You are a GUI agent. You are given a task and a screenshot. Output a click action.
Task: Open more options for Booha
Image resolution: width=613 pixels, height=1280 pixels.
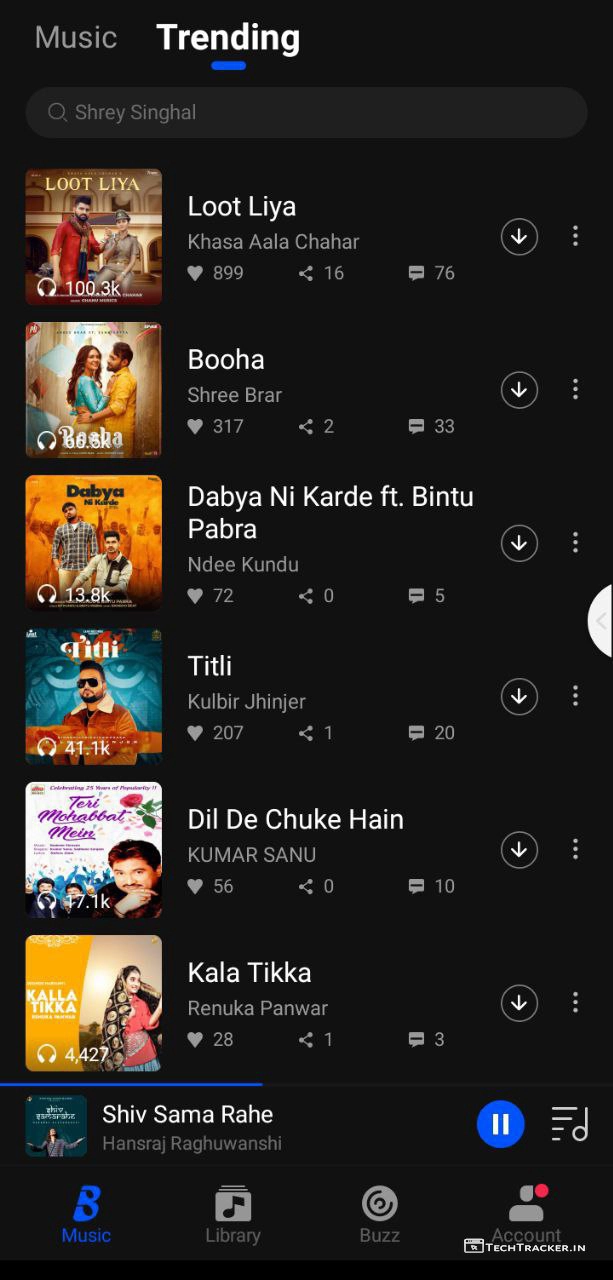575,390
